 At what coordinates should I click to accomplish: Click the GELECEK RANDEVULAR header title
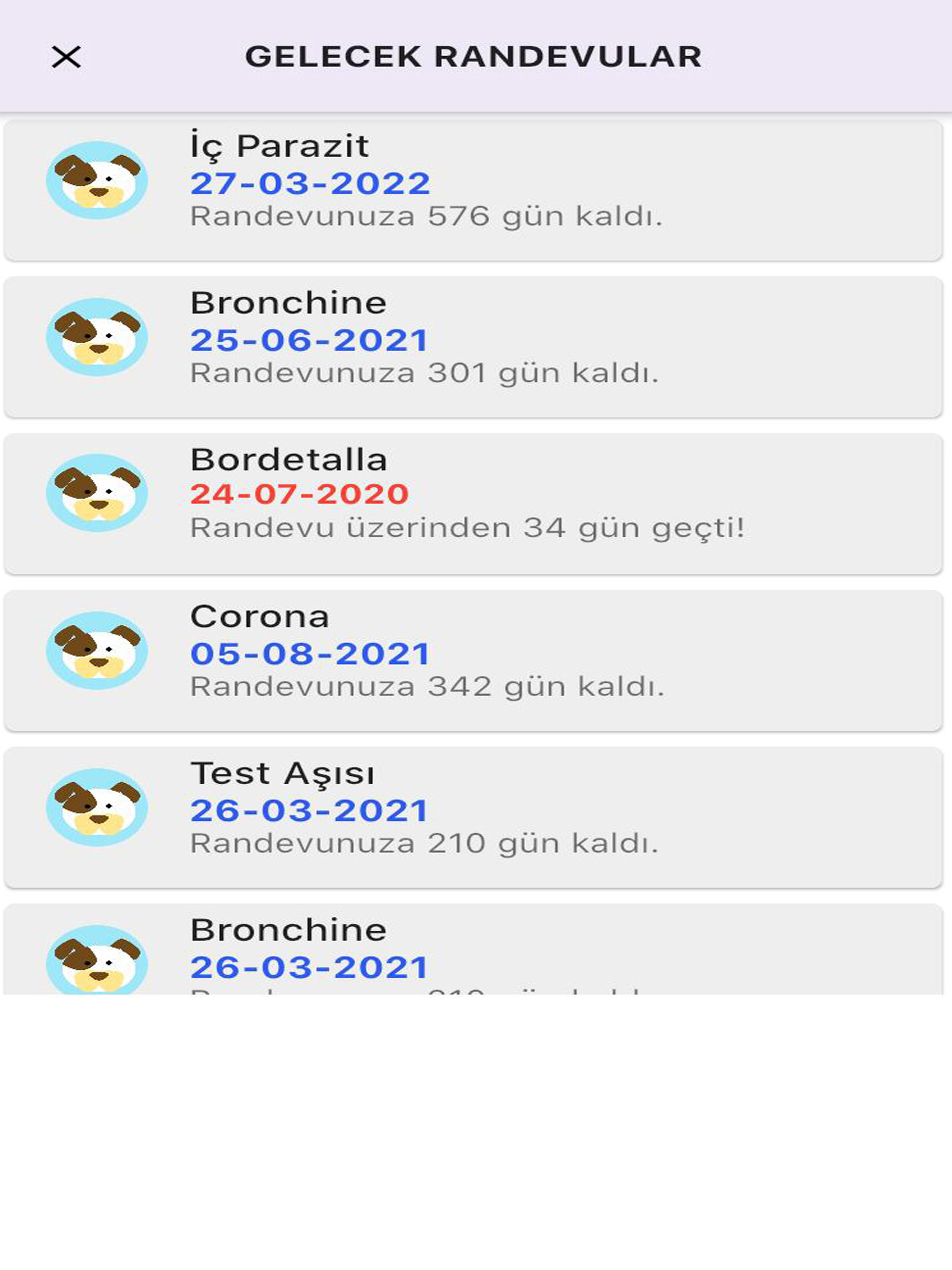click(476, 56)
